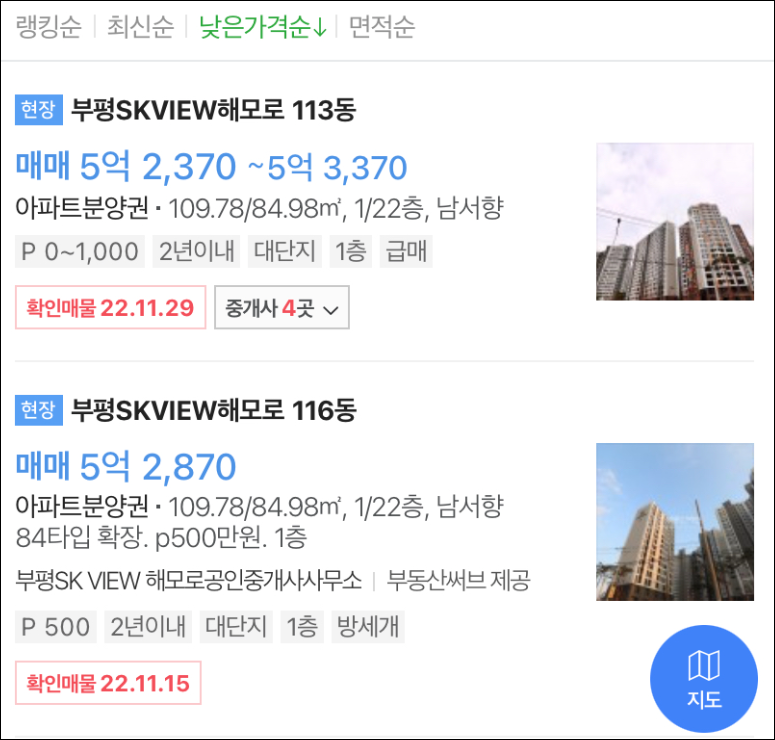Sort listings by 면적순
This screenshot has width=775, height=740.
pyautogui.click(x=381, y=27)
